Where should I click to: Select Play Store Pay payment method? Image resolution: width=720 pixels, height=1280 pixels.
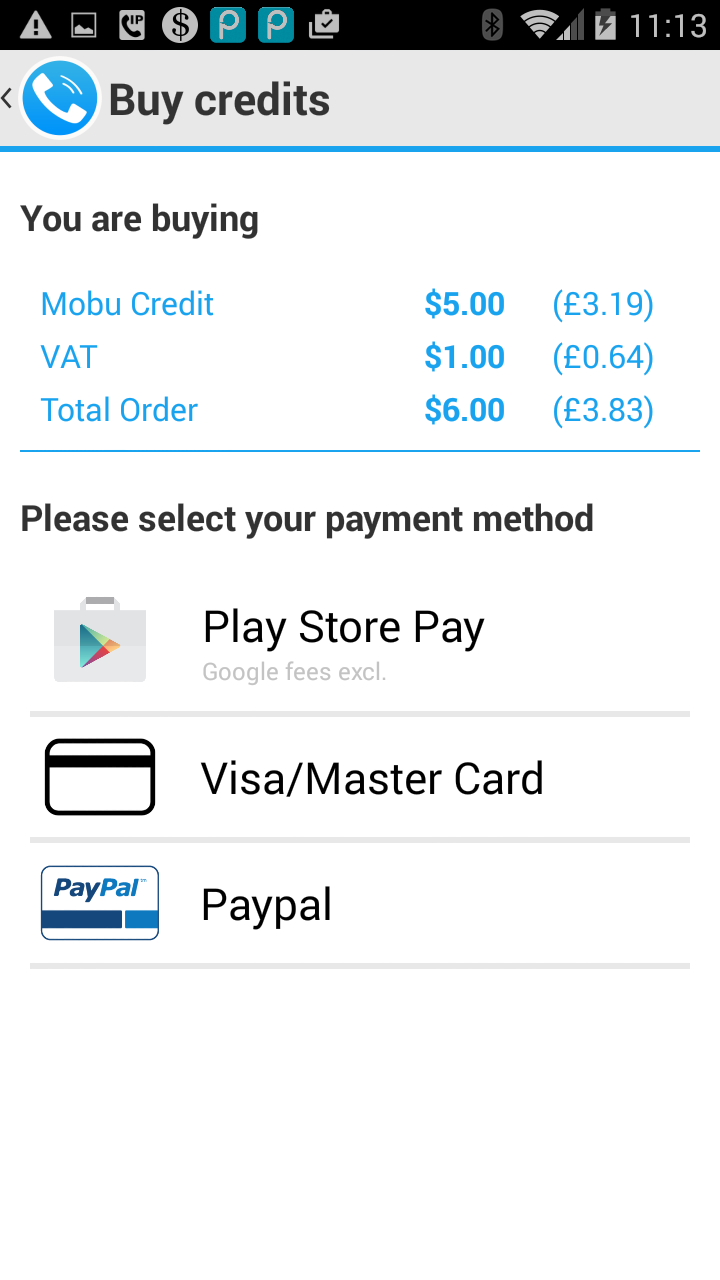click(343, 640)
